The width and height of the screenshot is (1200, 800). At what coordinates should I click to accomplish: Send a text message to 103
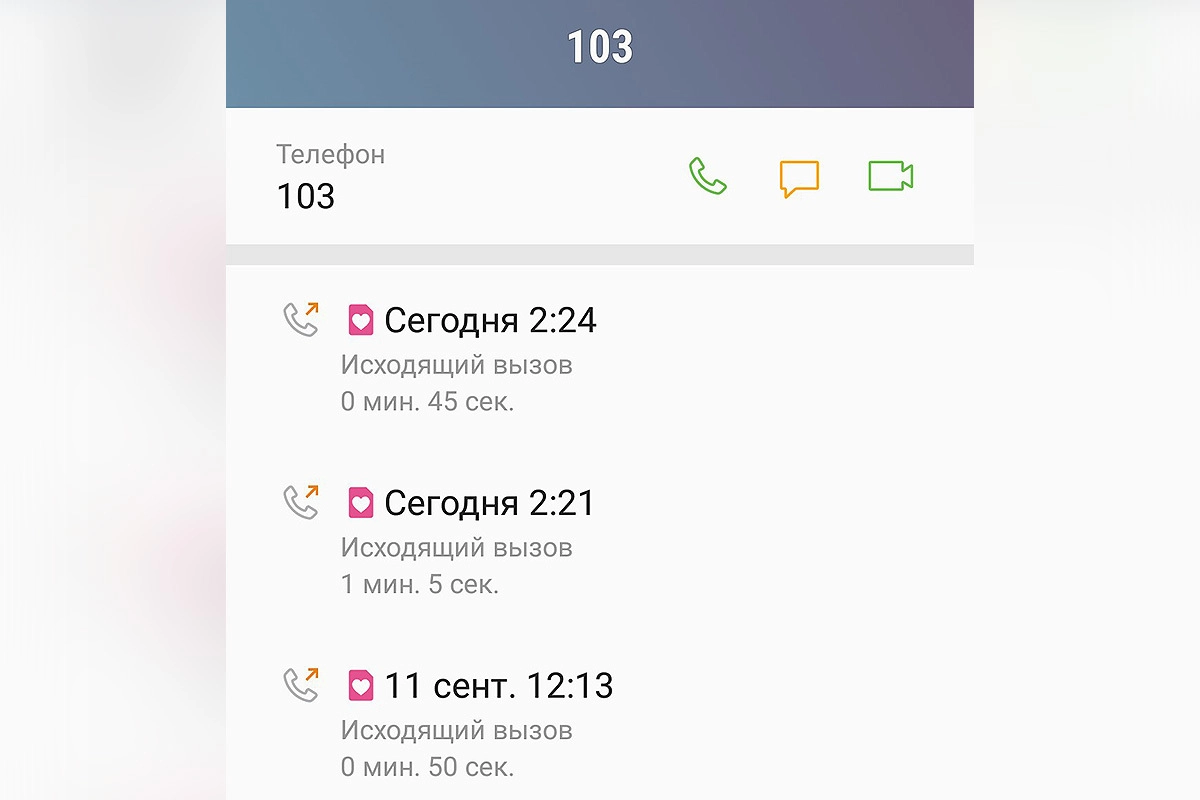[799, 178]
